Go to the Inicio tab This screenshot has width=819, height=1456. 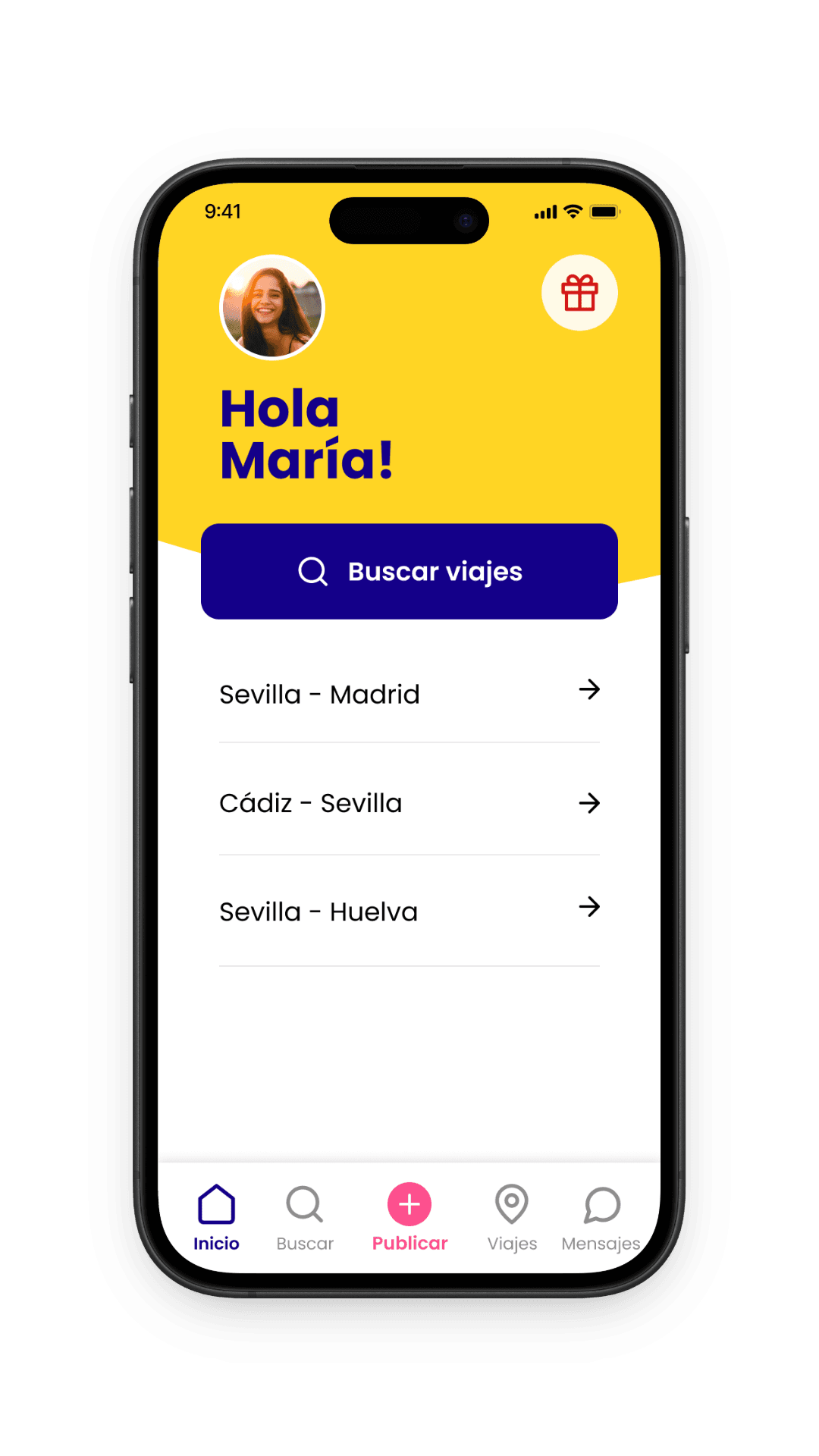(216, 1217)
